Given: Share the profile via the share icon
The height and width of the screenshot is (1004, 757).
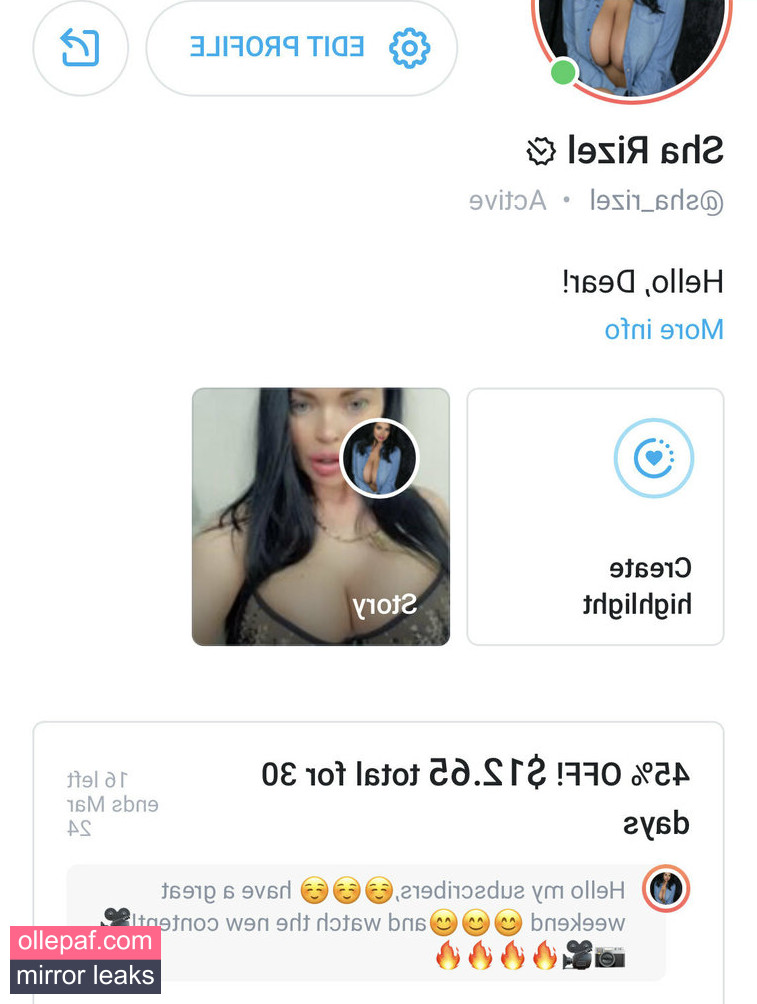Looking at the screenshot, I should pos(80,47).
